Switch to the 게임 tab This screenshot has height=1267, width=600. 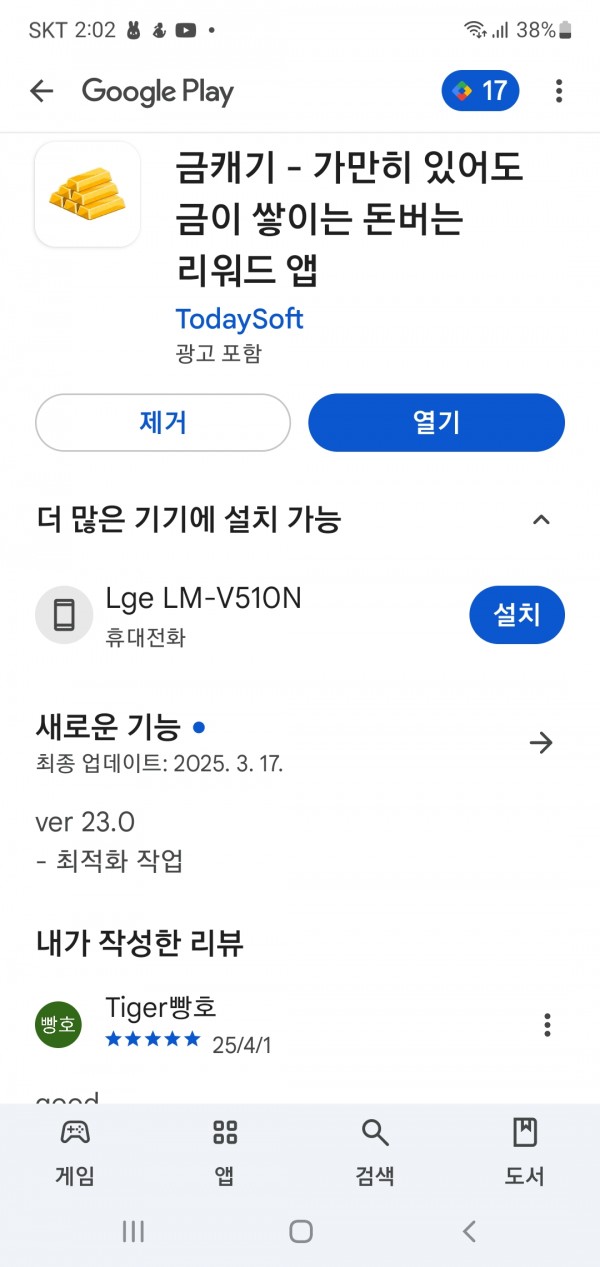(75, 1152)
